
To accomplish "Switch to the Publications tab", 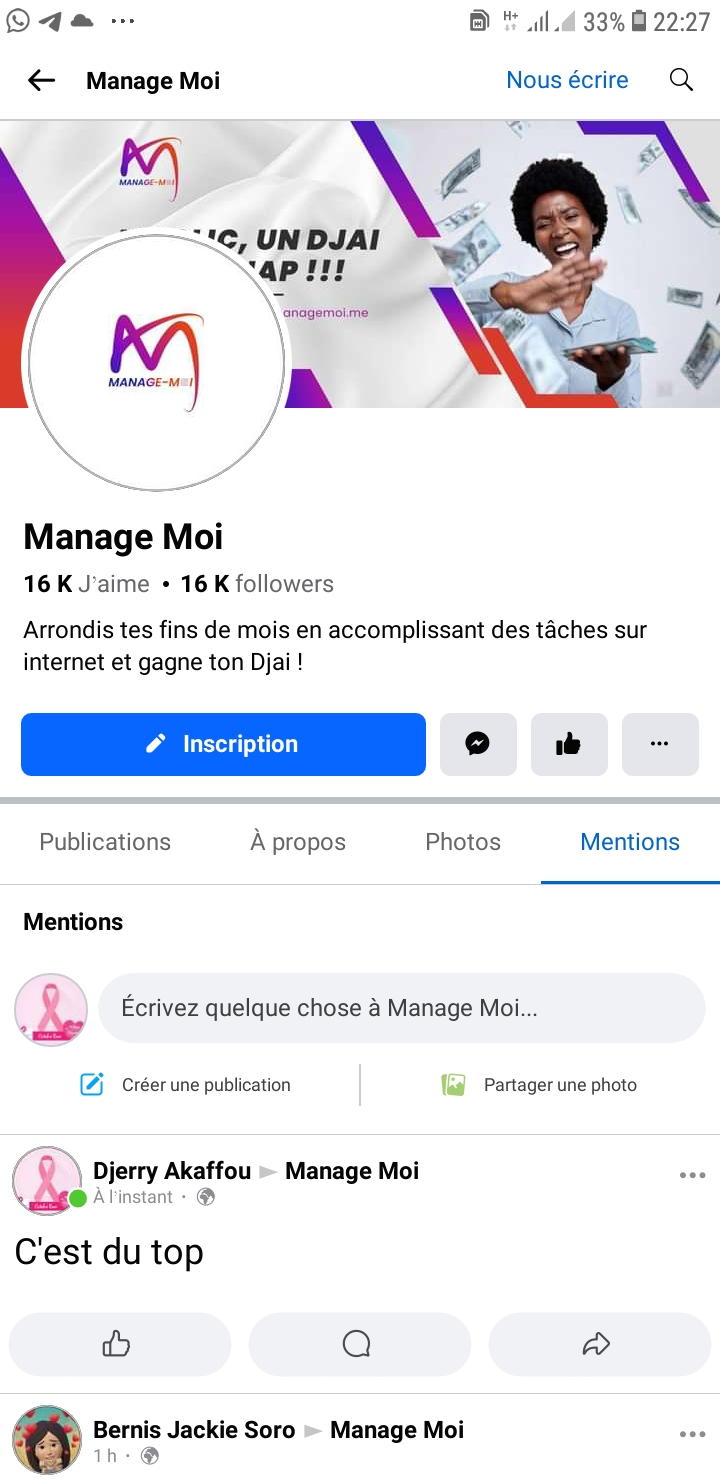I will tap(105, 842).
